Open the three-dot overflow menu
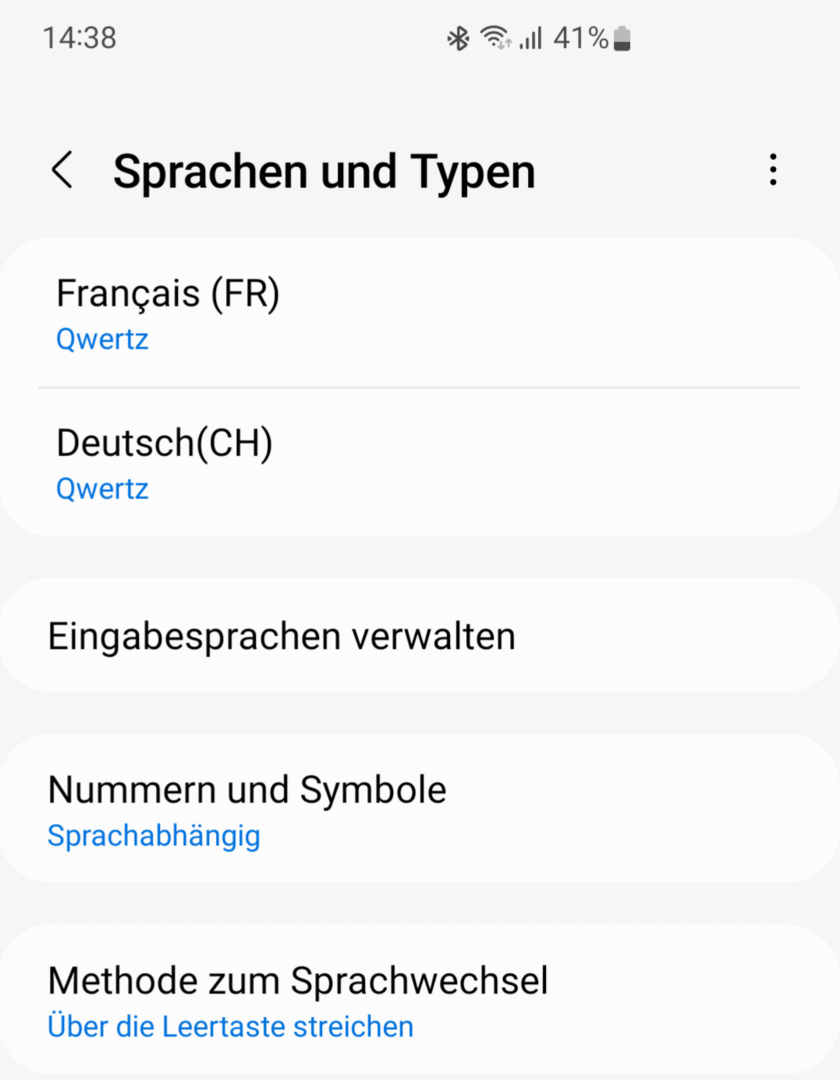Screen dimensions: 840x1080 pyautogui.click(x=772, y=171)
